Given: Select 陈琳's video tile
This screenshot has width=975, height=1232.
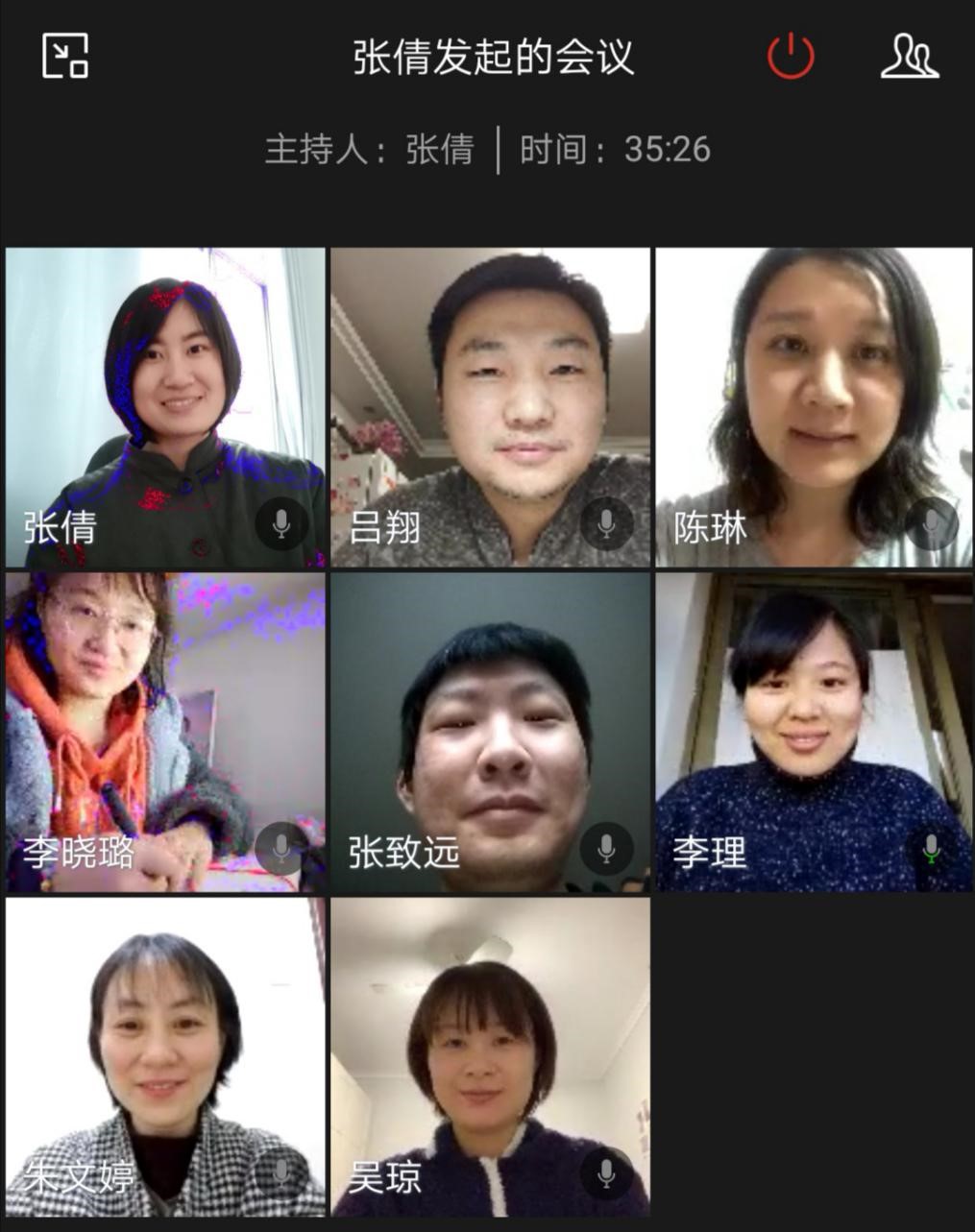Looking at the screenshot, I should pos(814,407).
